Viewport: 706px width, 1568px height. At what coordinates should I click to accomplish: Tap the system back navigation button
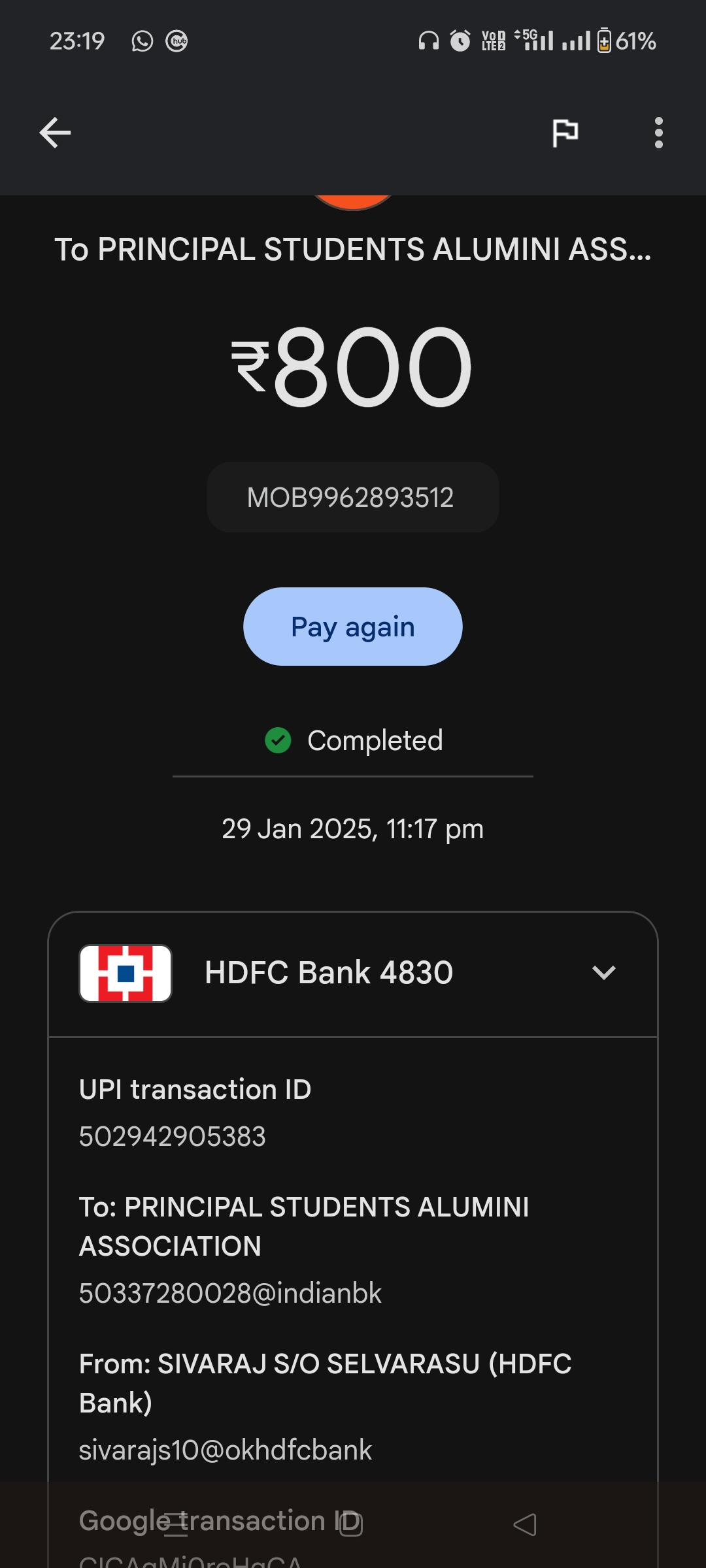click(525, 1524)
